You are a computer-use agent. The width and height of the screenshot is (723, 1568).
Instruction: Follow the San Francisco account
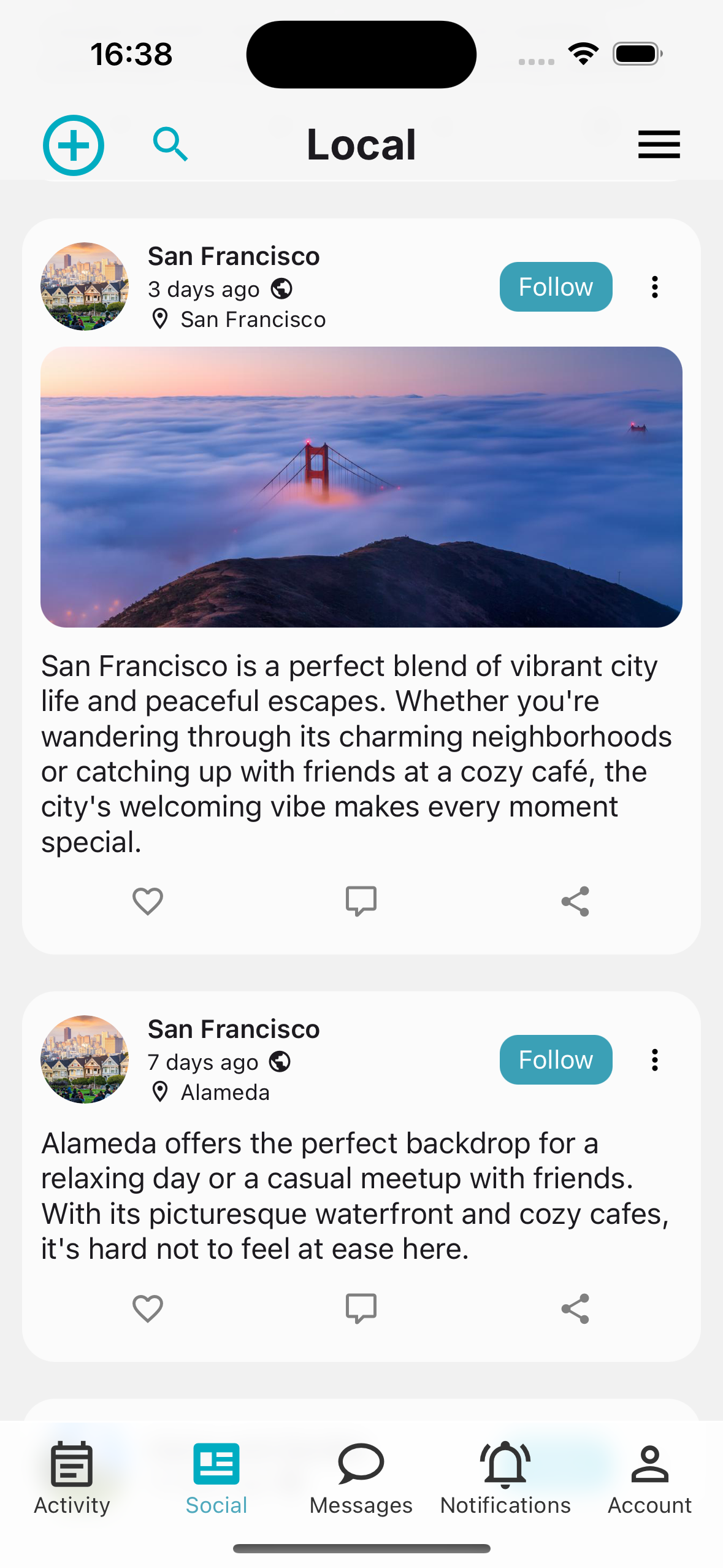[556, 286]
